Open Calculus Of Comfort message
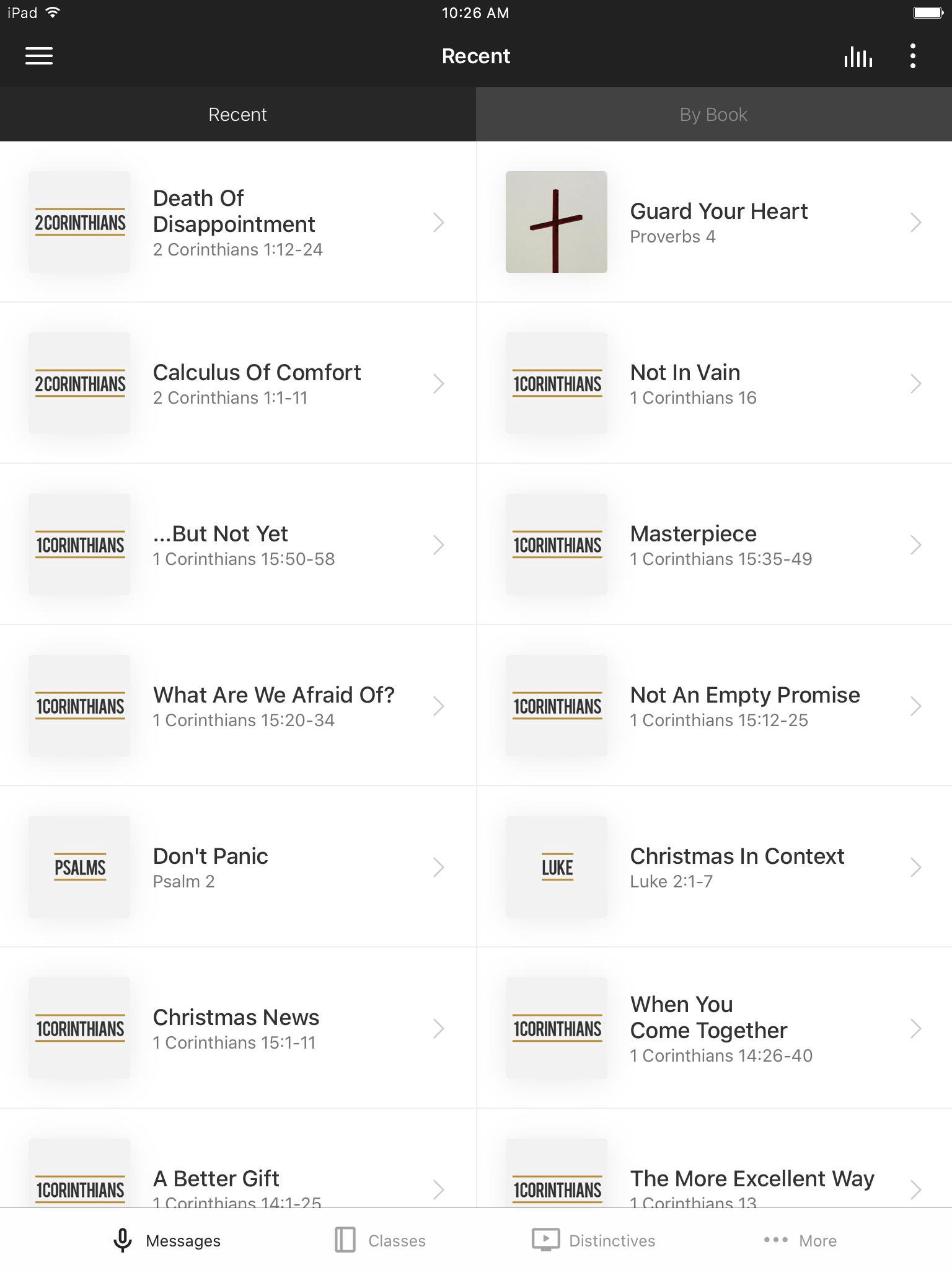 [238, 383]
